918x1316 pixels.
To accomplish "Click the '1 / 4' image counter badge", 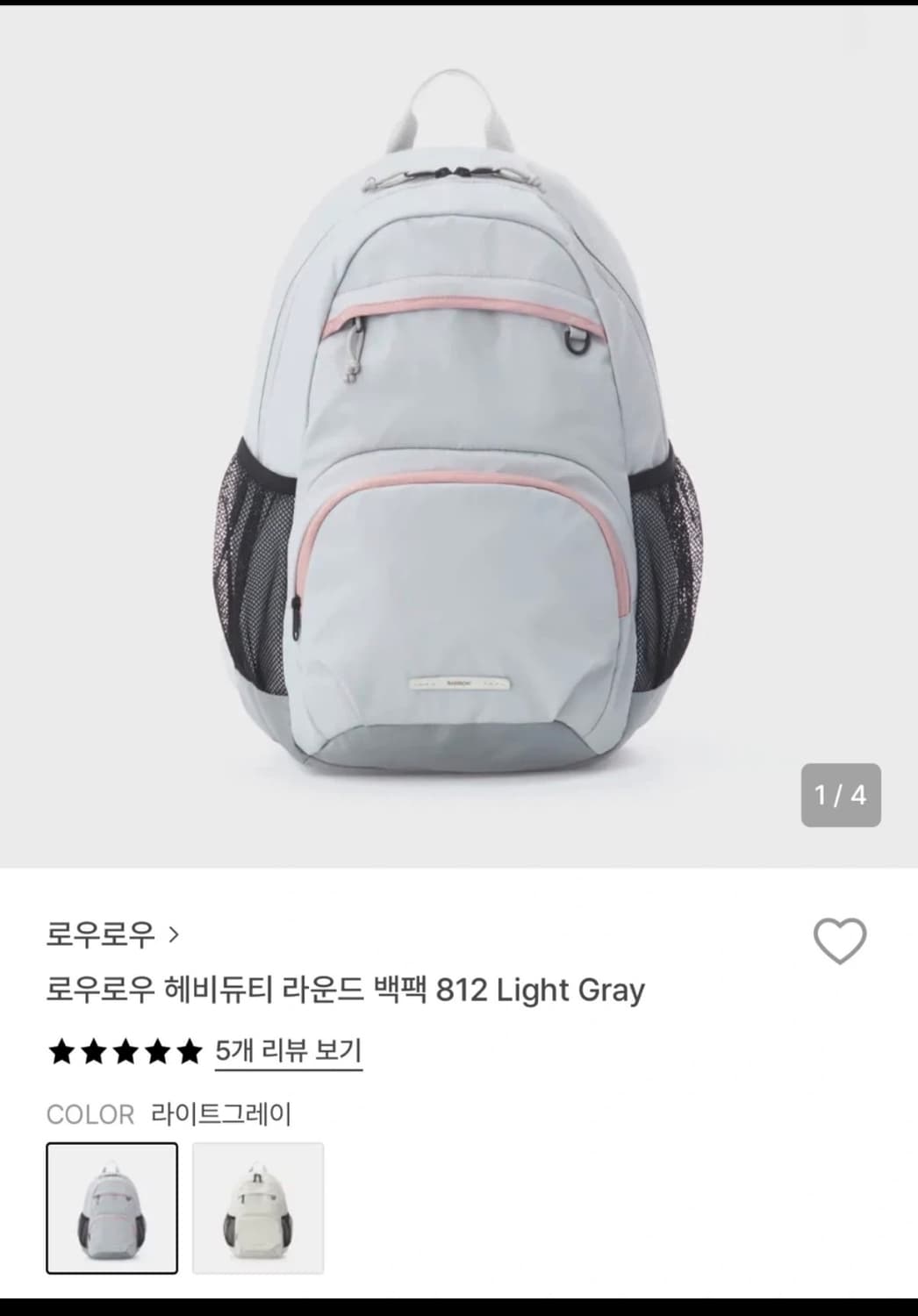I will pyautogui.click(x=840, y=796).
